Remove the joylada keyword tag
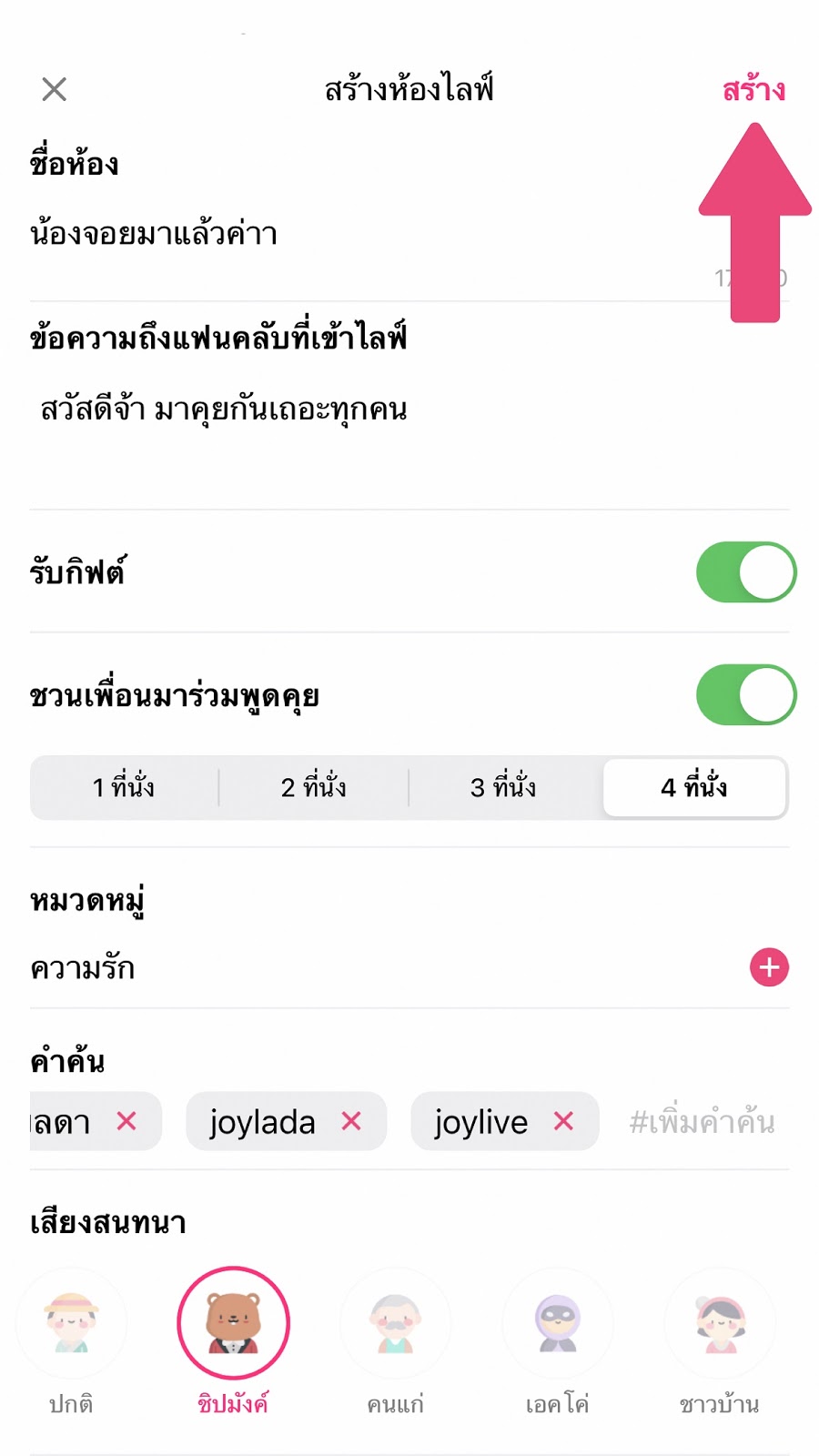 point(351,1121)
